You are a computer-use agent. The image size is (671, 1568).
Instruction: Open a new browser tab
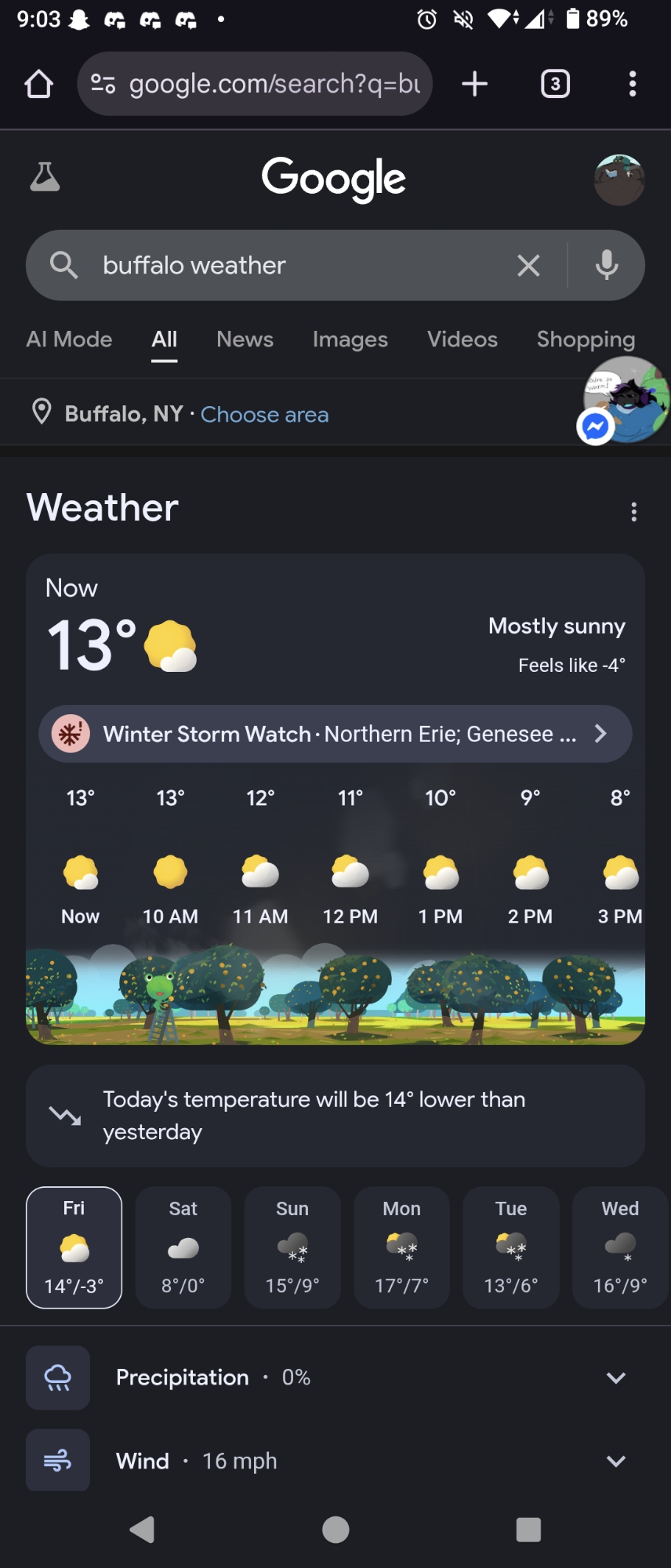pos(474,84)
